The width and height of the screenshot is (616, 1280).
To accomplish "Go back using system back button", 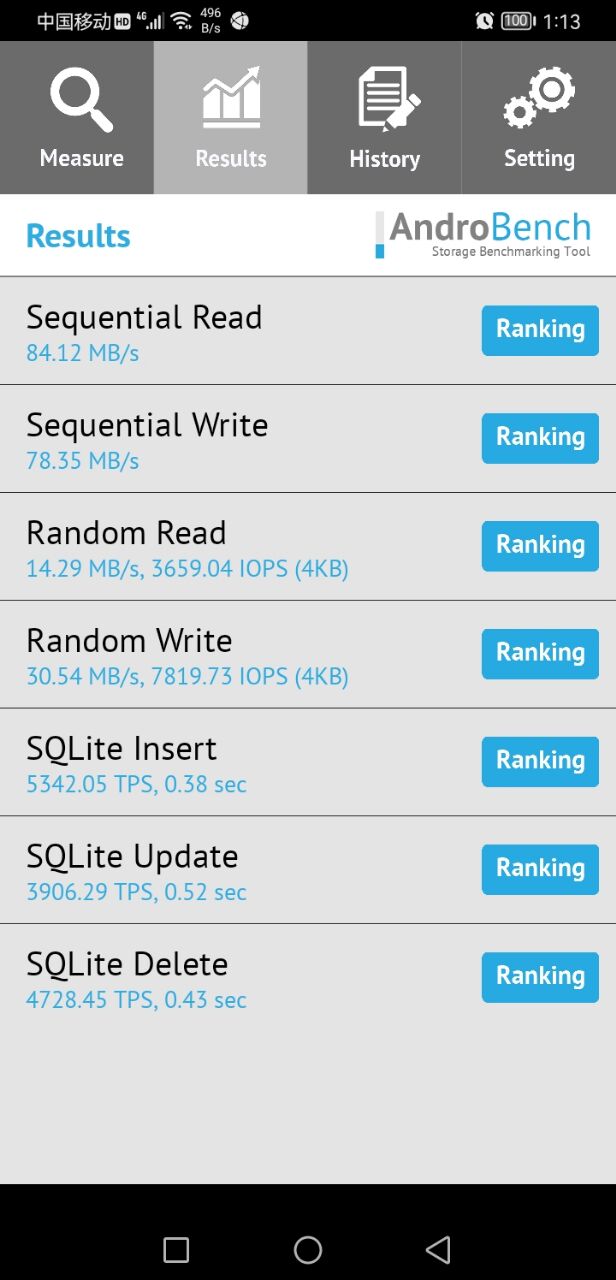I will pyautogui.click(x=438, y=1249).
